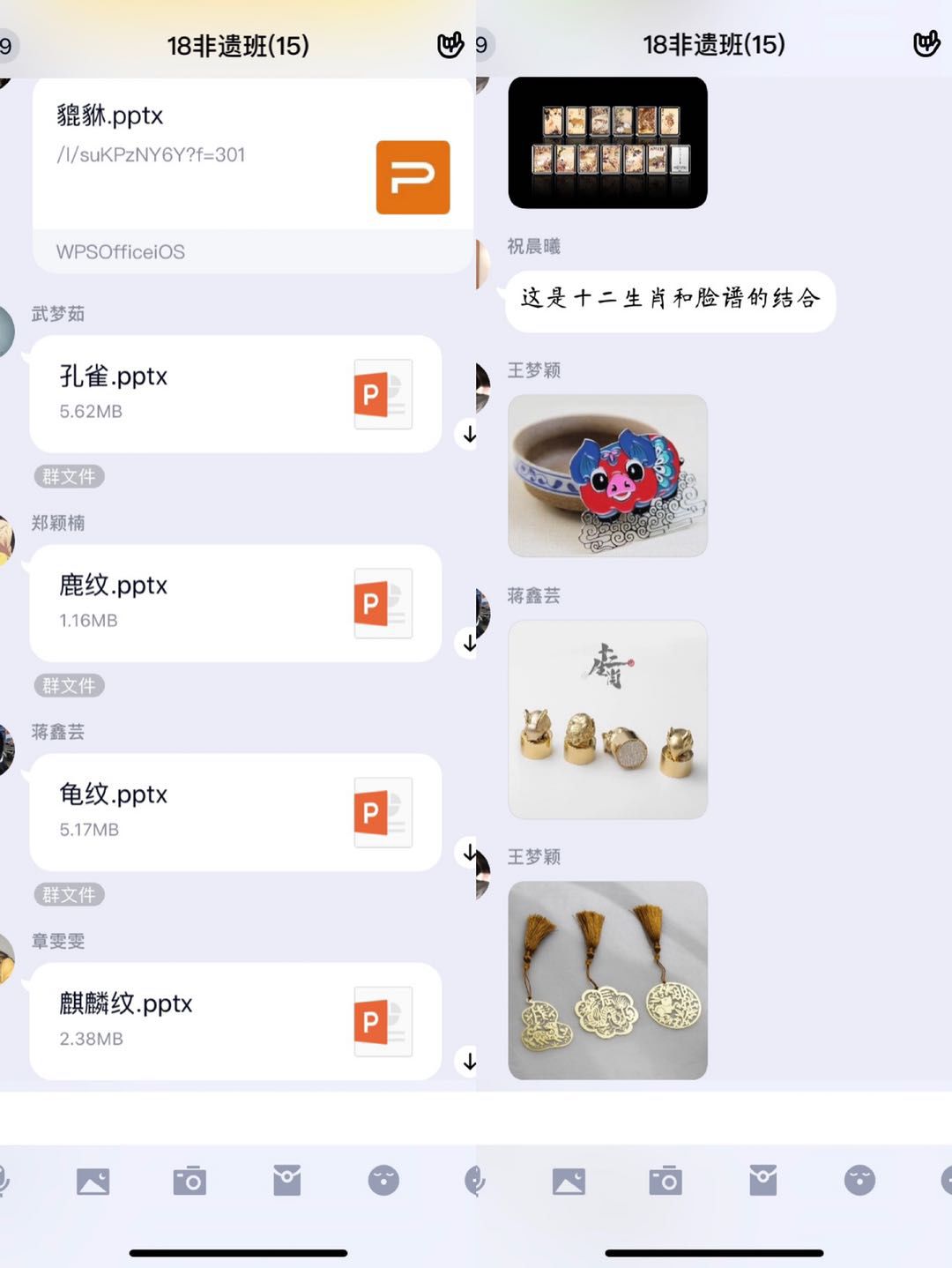Tap the down arrow beside 麒麟纹.pptx

pos(470,1061)
